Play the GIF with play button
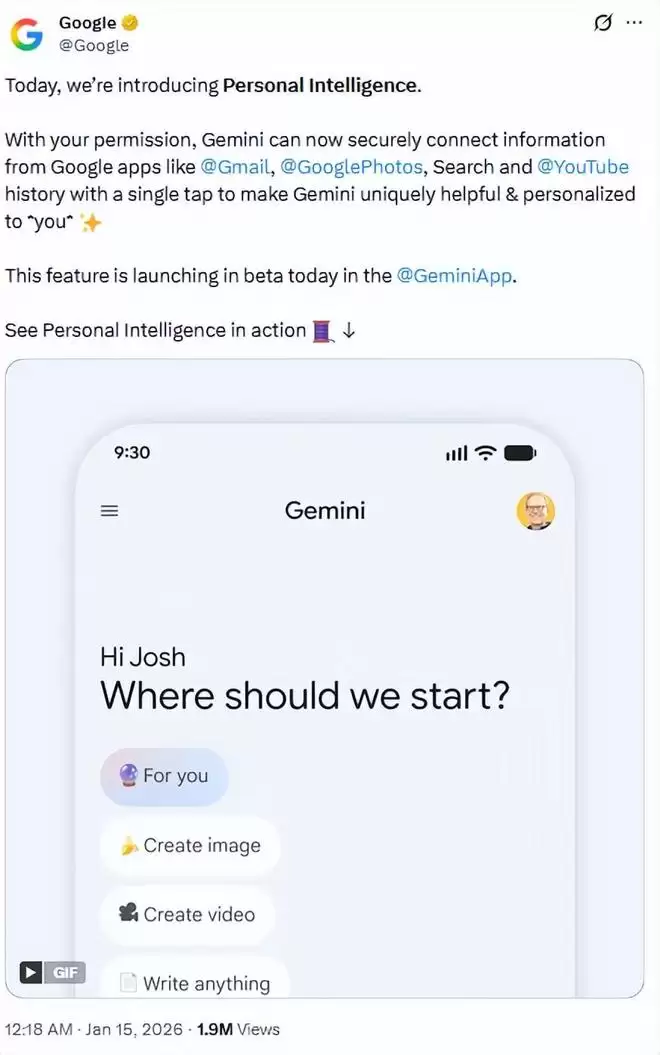Image resolution: width=660 pixels, height=1055 pixels. [32, 972]
